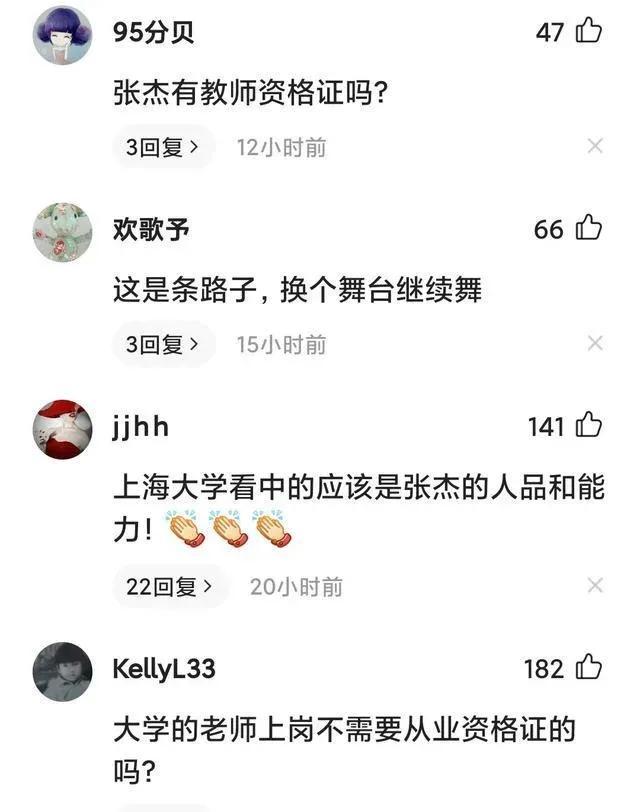Expand 22 replies under jjhh's comment
Viewport: 640px width, 812px height.
pos(170,587)
